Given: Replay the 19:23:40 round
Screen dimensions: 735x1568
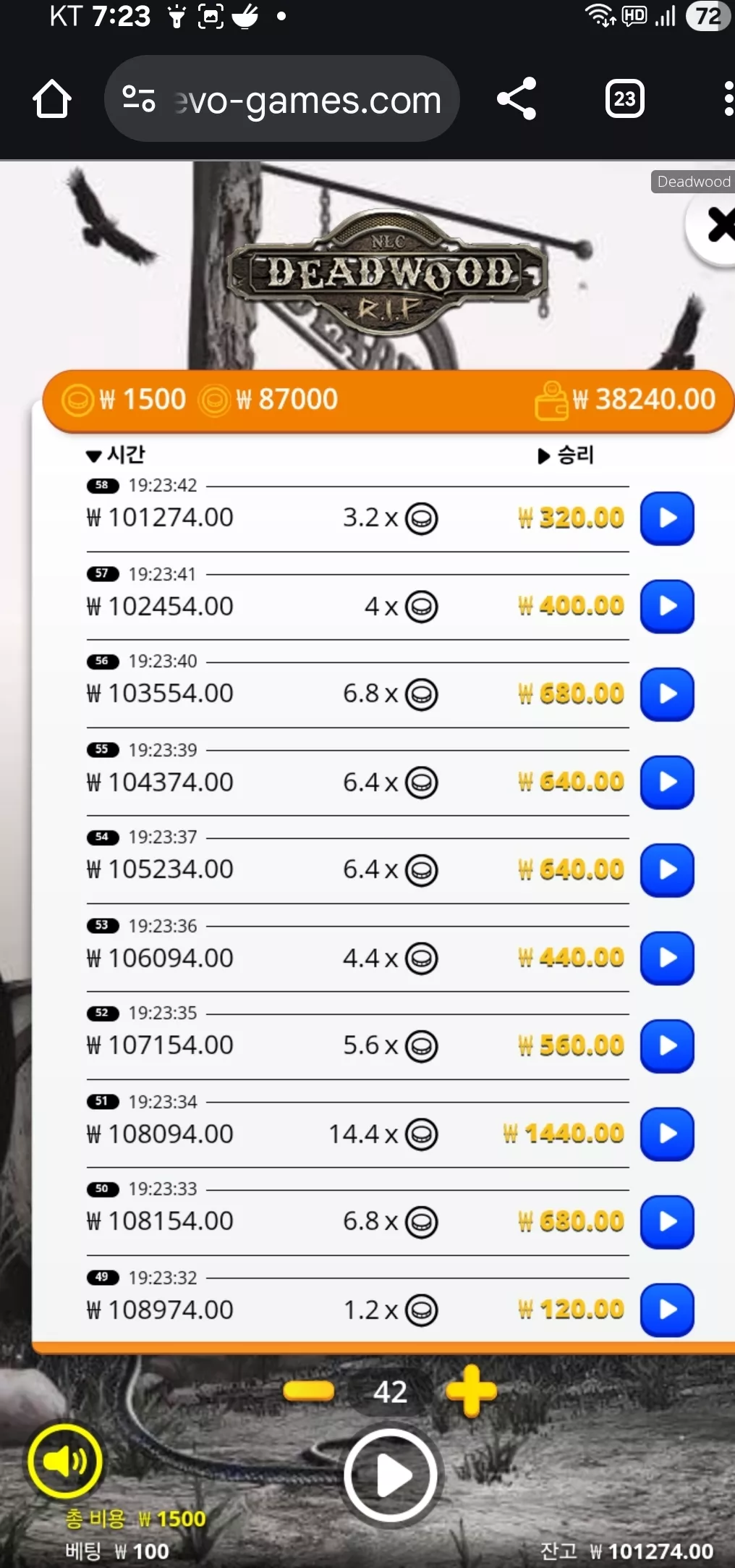Looking at the screenshot, I should pyautogui.click(x=667, y=694).
